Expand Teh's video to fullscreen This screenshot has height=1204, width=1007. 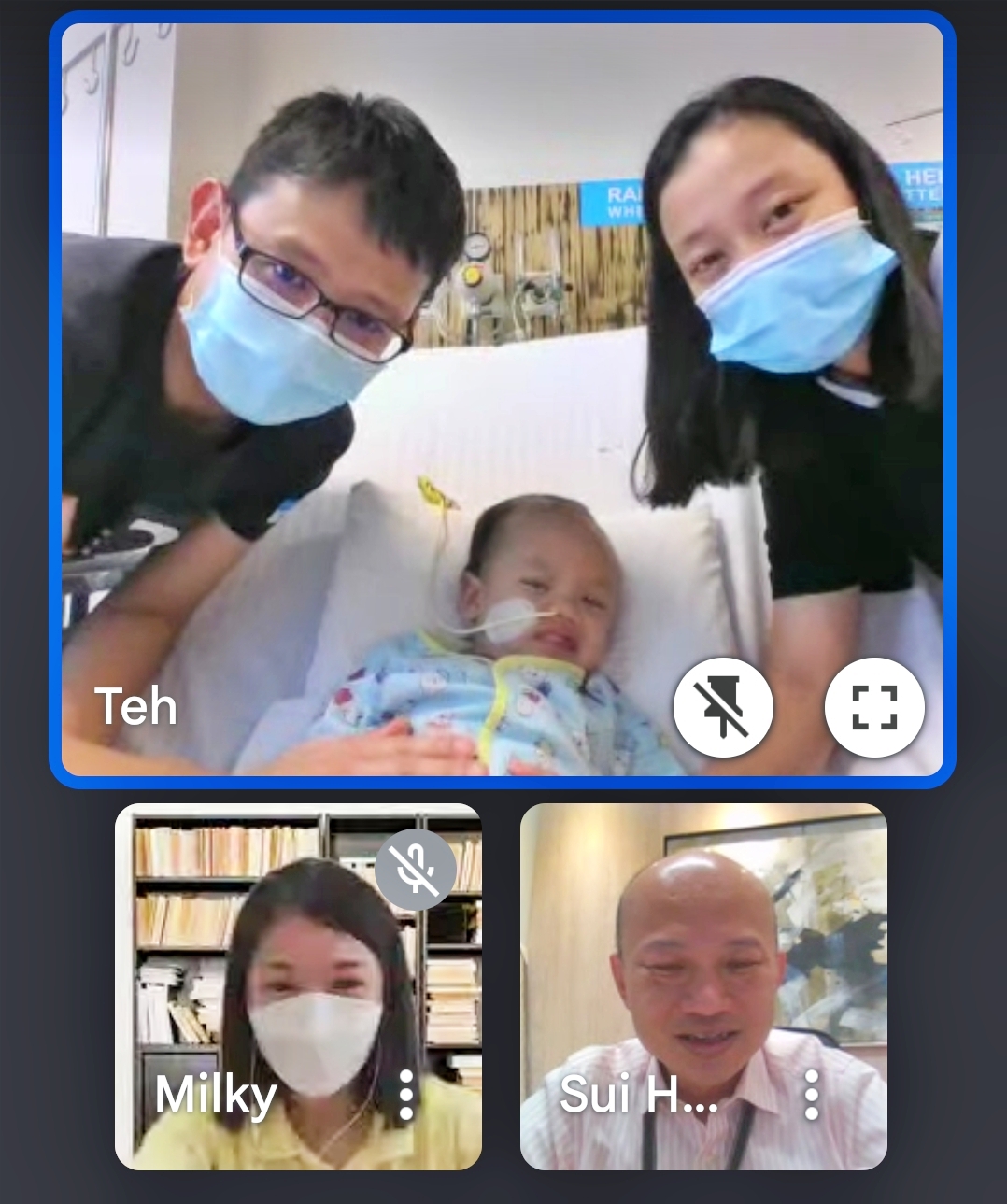[874, 706]
